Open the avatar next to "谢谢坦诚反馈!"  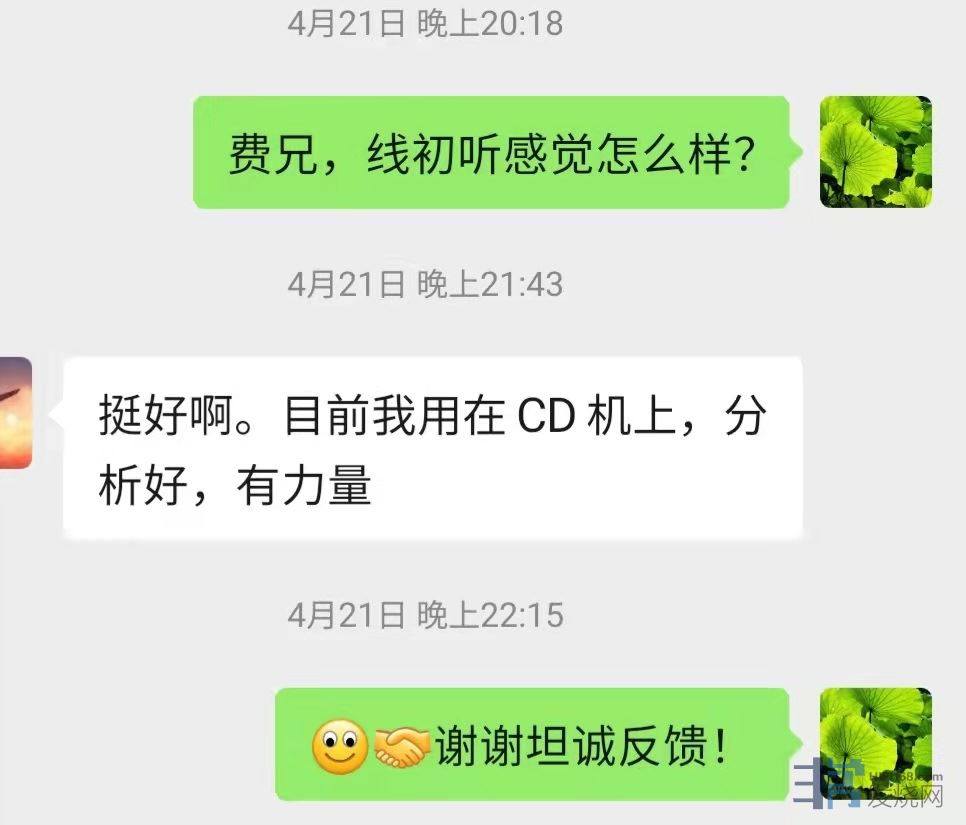[x=875, y=744]
